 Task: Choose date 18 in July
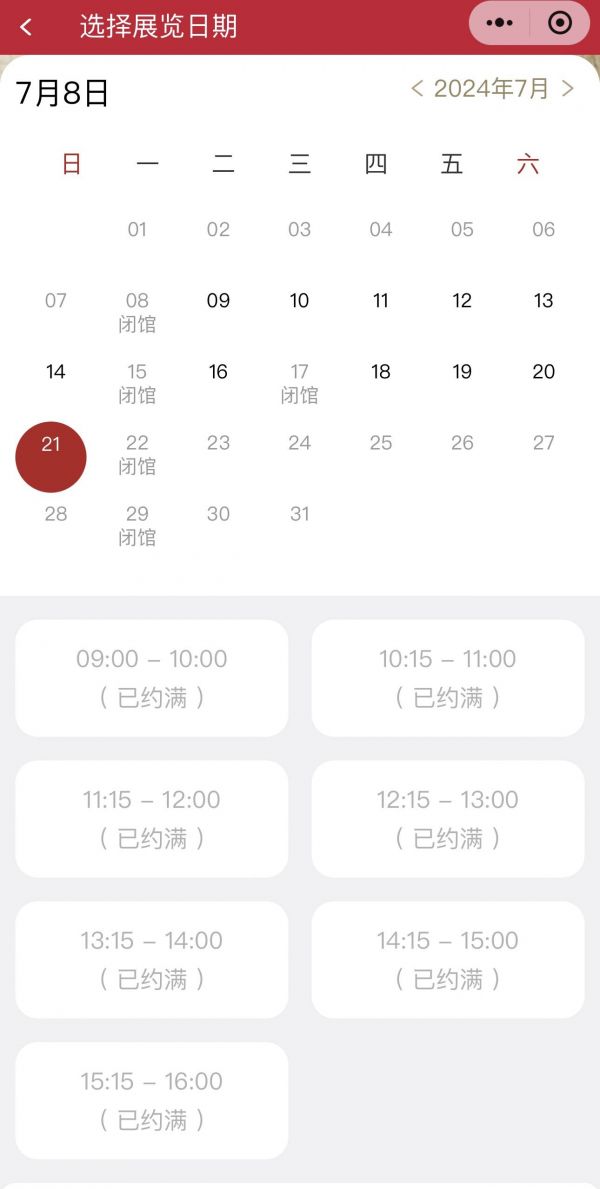pyautogui.click(x=381, y=372)
